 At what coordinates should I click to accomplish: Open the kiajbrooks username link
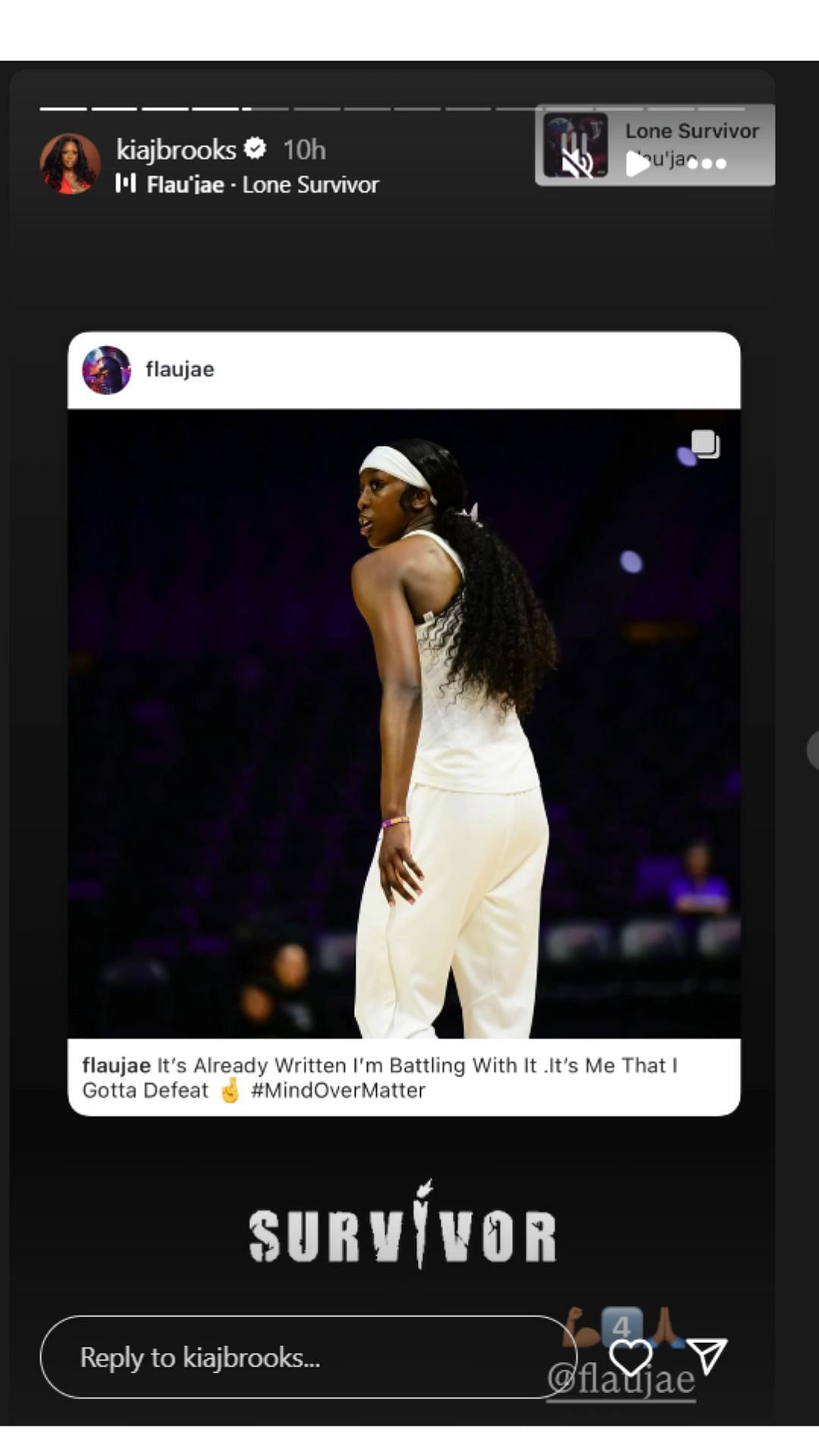click(x=176, y=149)
